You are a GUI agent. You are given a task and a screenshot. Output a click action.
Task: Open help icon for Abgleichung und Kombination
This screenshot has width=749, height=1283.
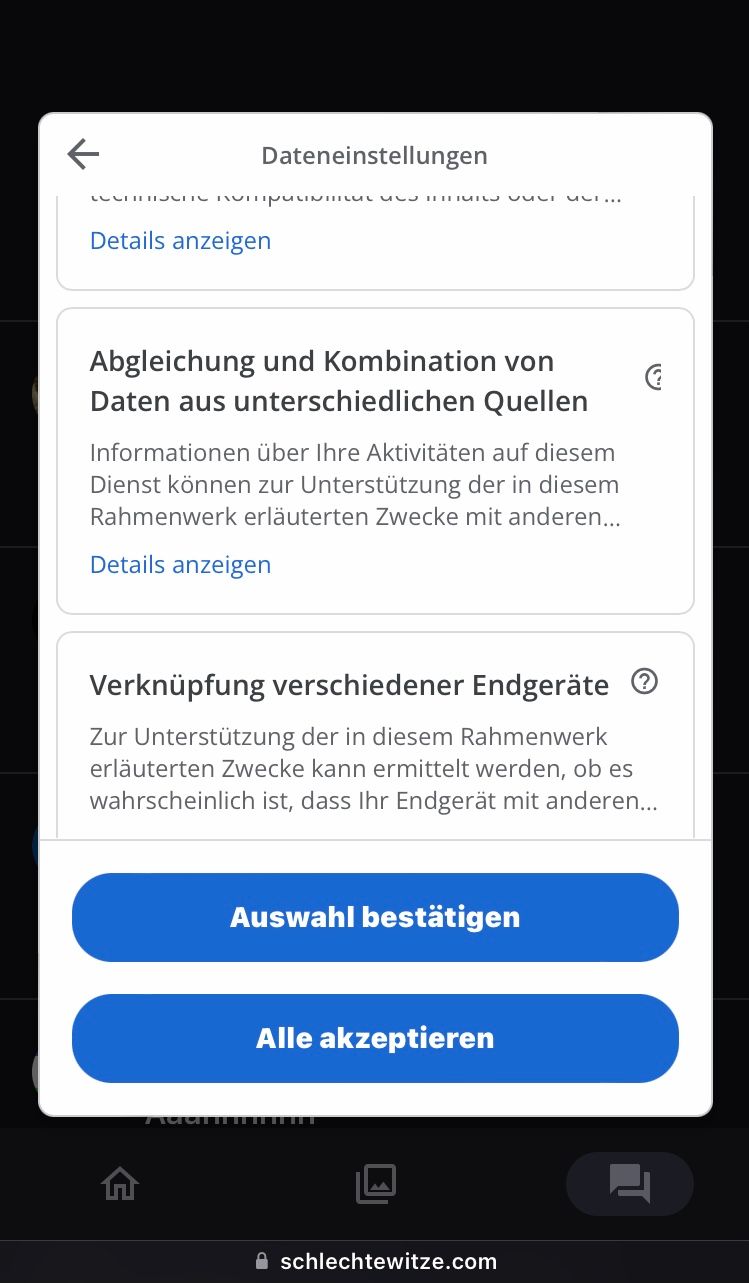click(655, 377)
